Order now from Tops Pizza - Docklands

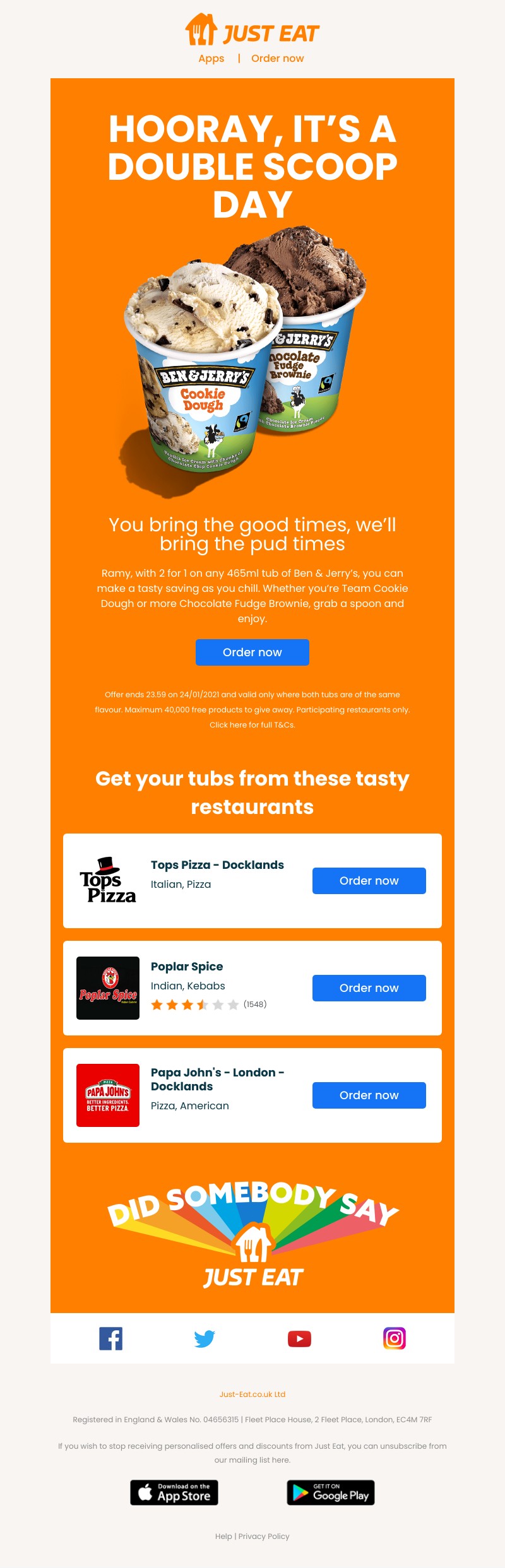click(x=369, y=881)
